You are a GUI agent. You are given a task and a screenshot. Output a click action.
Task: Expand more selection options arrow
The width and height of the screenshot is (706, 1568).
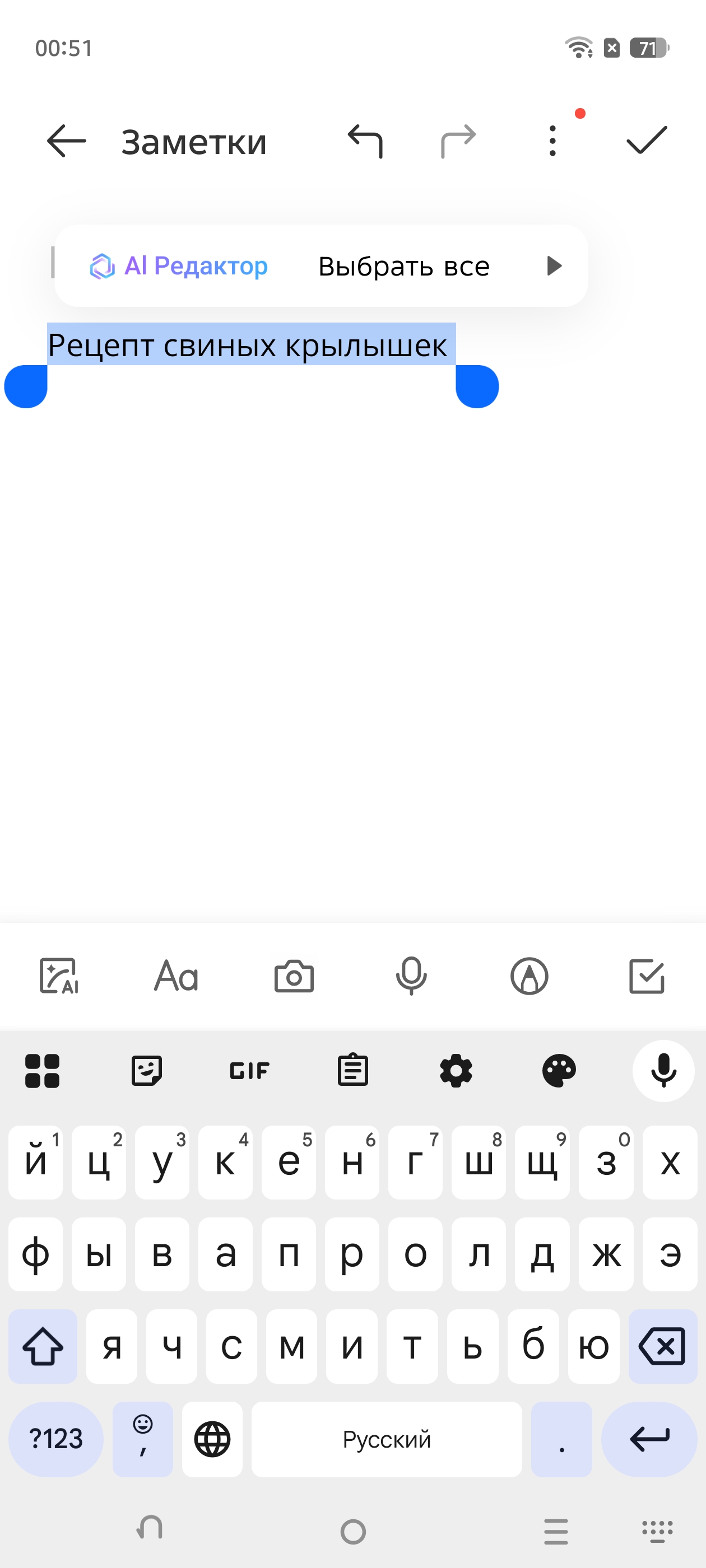tap(554, 266)
